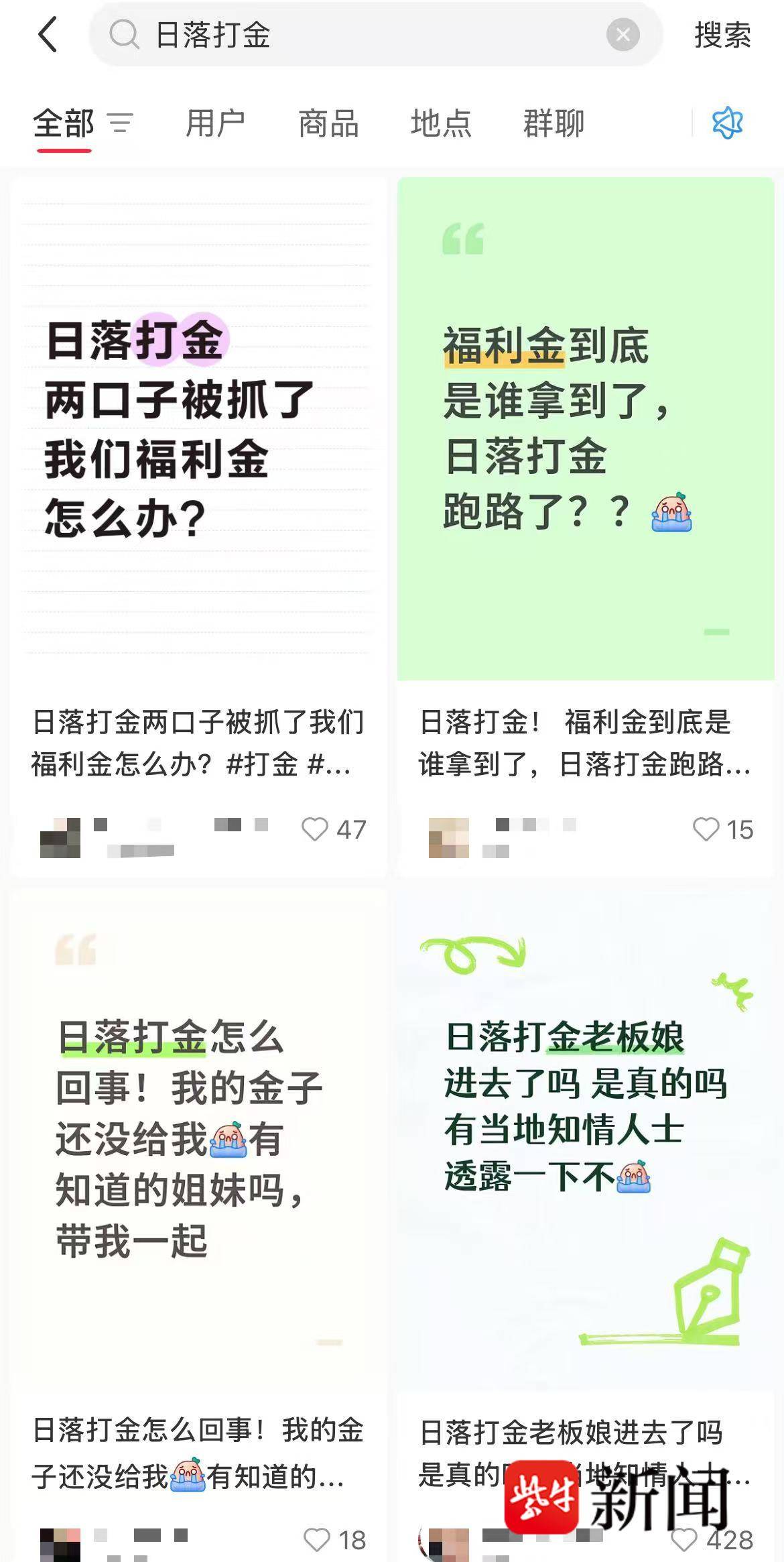Clear the search text
The height and width of the screenshot is (1562, 784).
(x=623, y=35)
